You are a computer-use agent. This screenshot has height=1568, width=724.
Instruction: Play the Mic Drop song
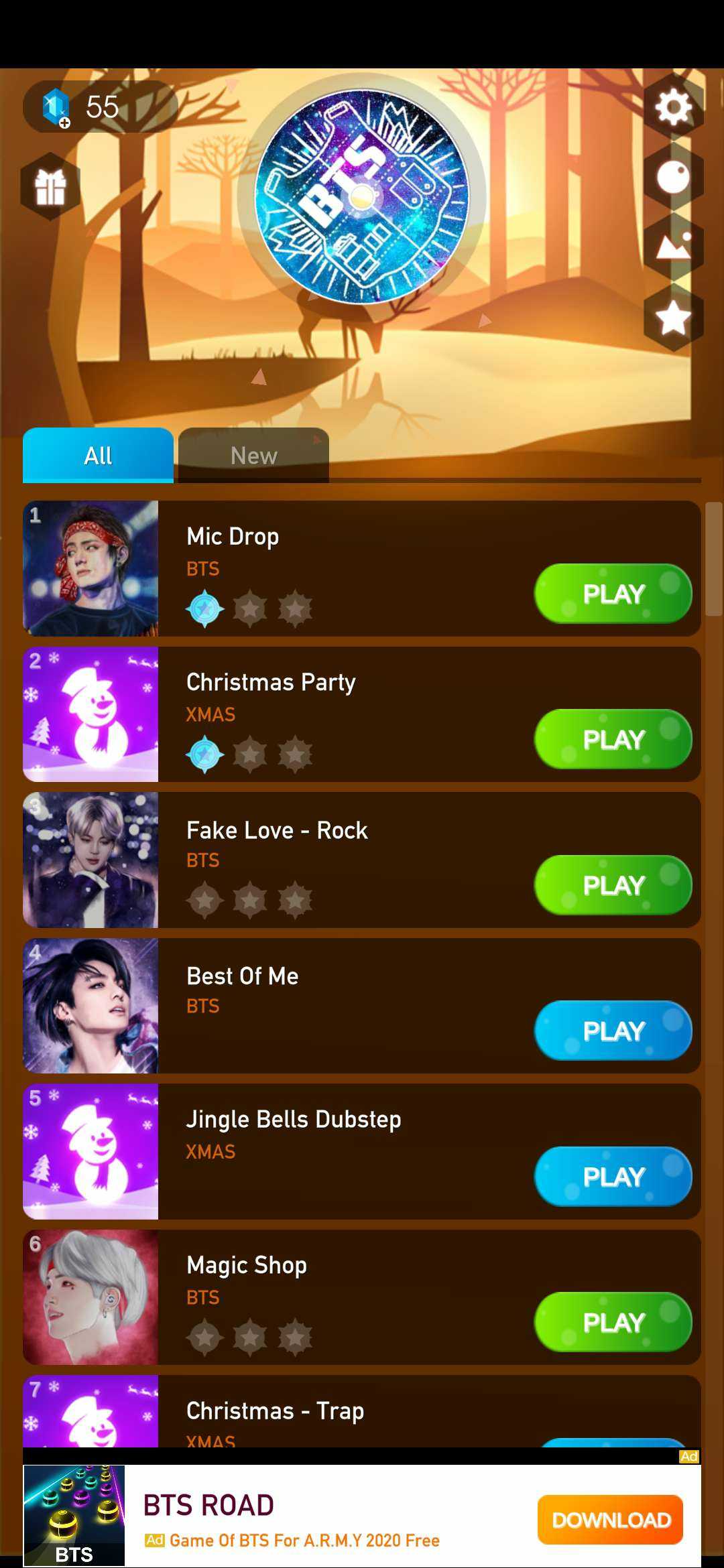[x=613, y=594]
